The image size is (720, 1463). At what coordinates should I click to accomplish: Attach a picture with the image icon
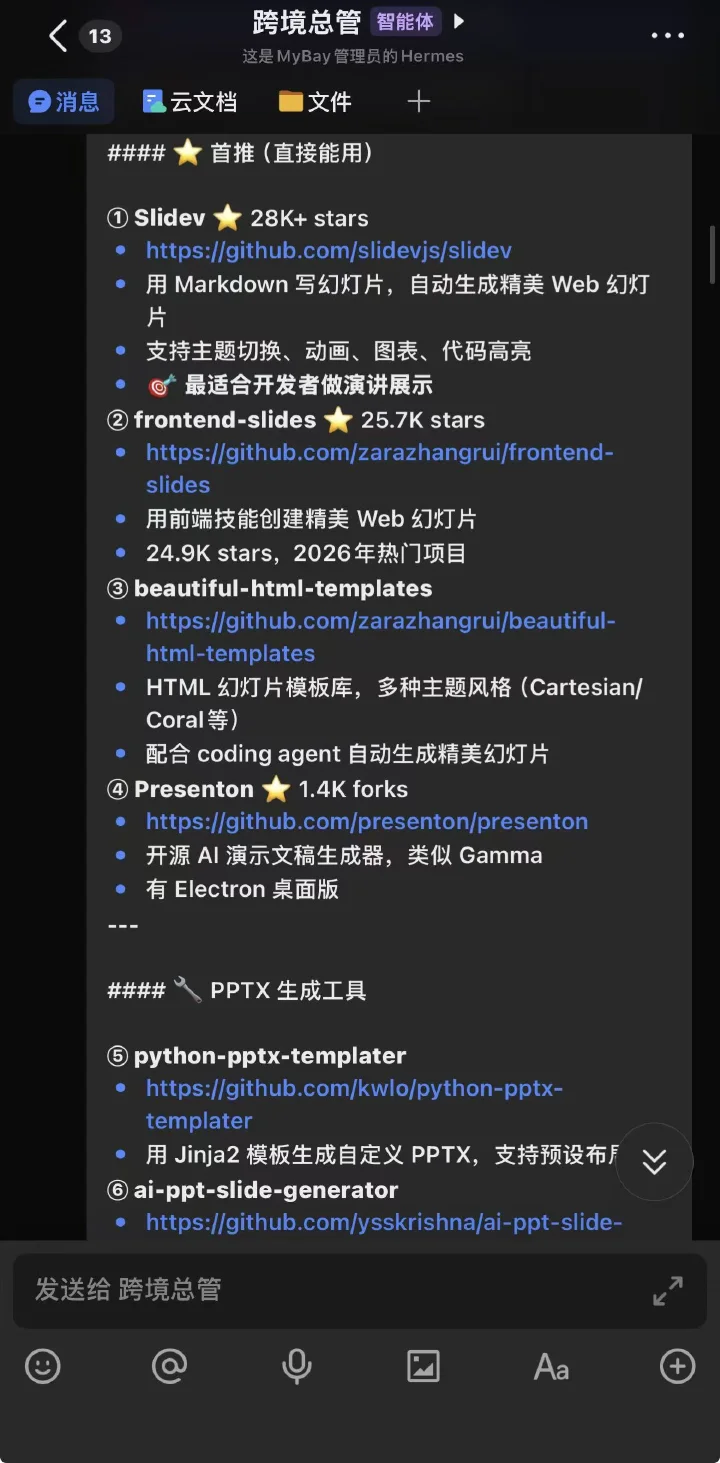[423, 1366]
